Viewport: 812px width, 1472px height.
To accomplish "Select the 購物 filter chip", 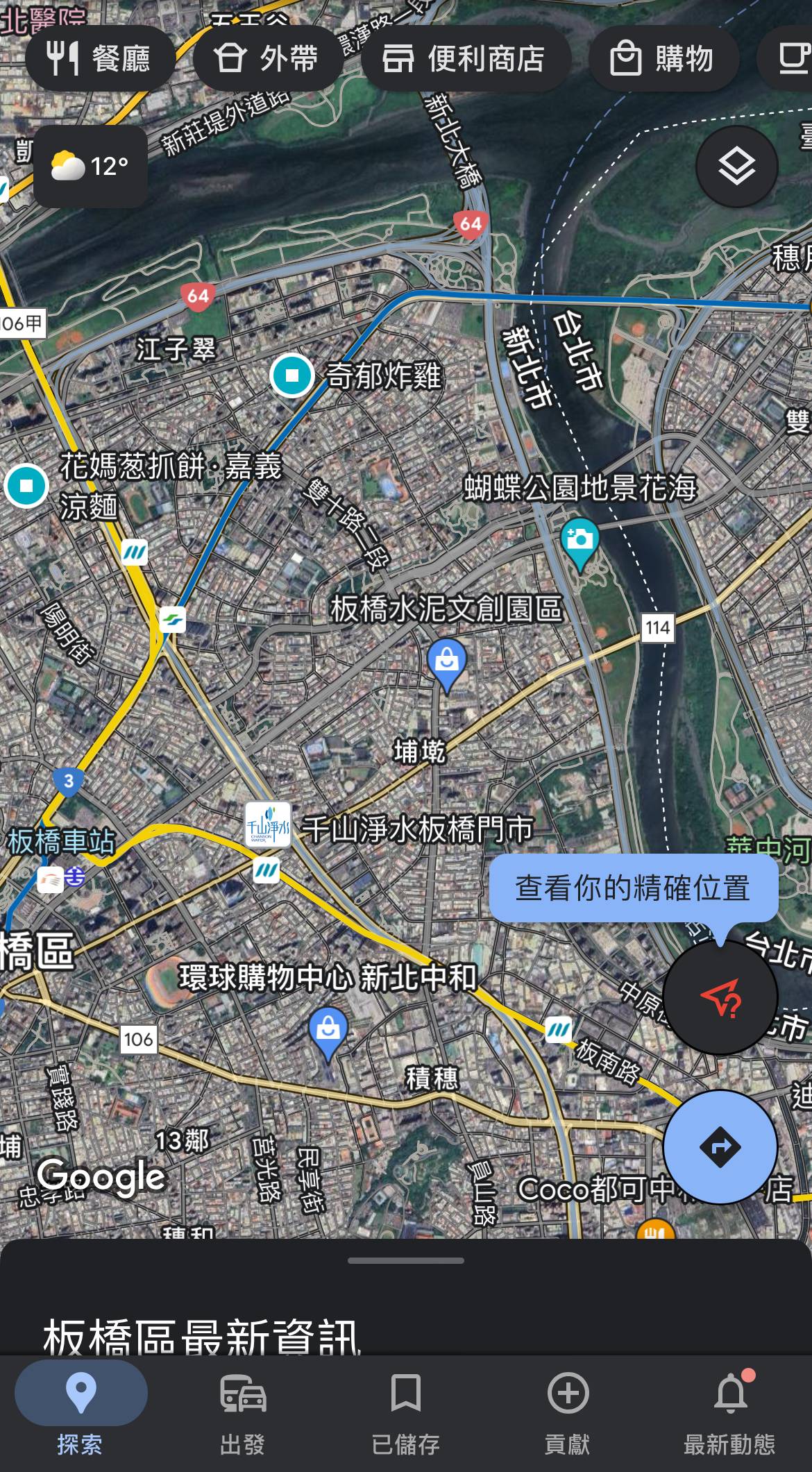I will pos(662,58).
